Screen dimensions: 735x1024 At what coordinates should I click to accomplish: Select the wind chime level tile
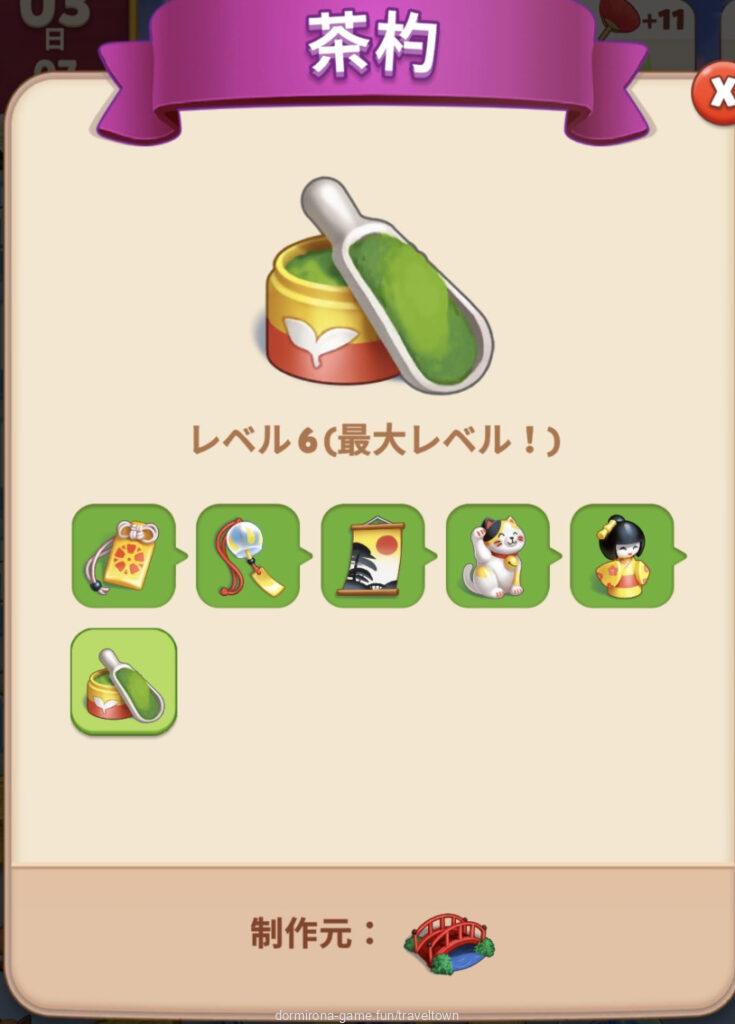point(248,556)
